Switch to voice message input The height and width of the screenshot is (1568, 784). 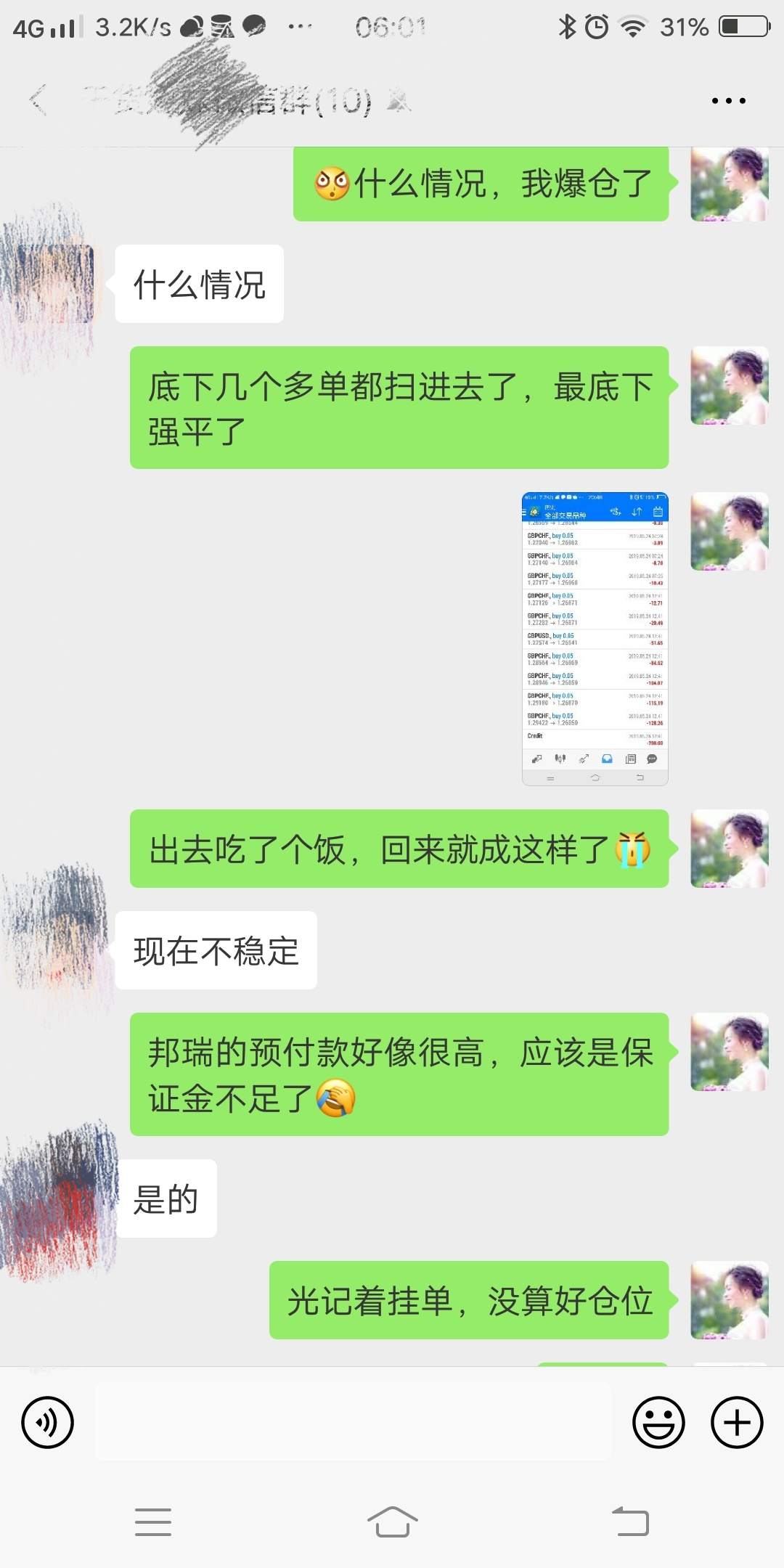pos(48,1422)
